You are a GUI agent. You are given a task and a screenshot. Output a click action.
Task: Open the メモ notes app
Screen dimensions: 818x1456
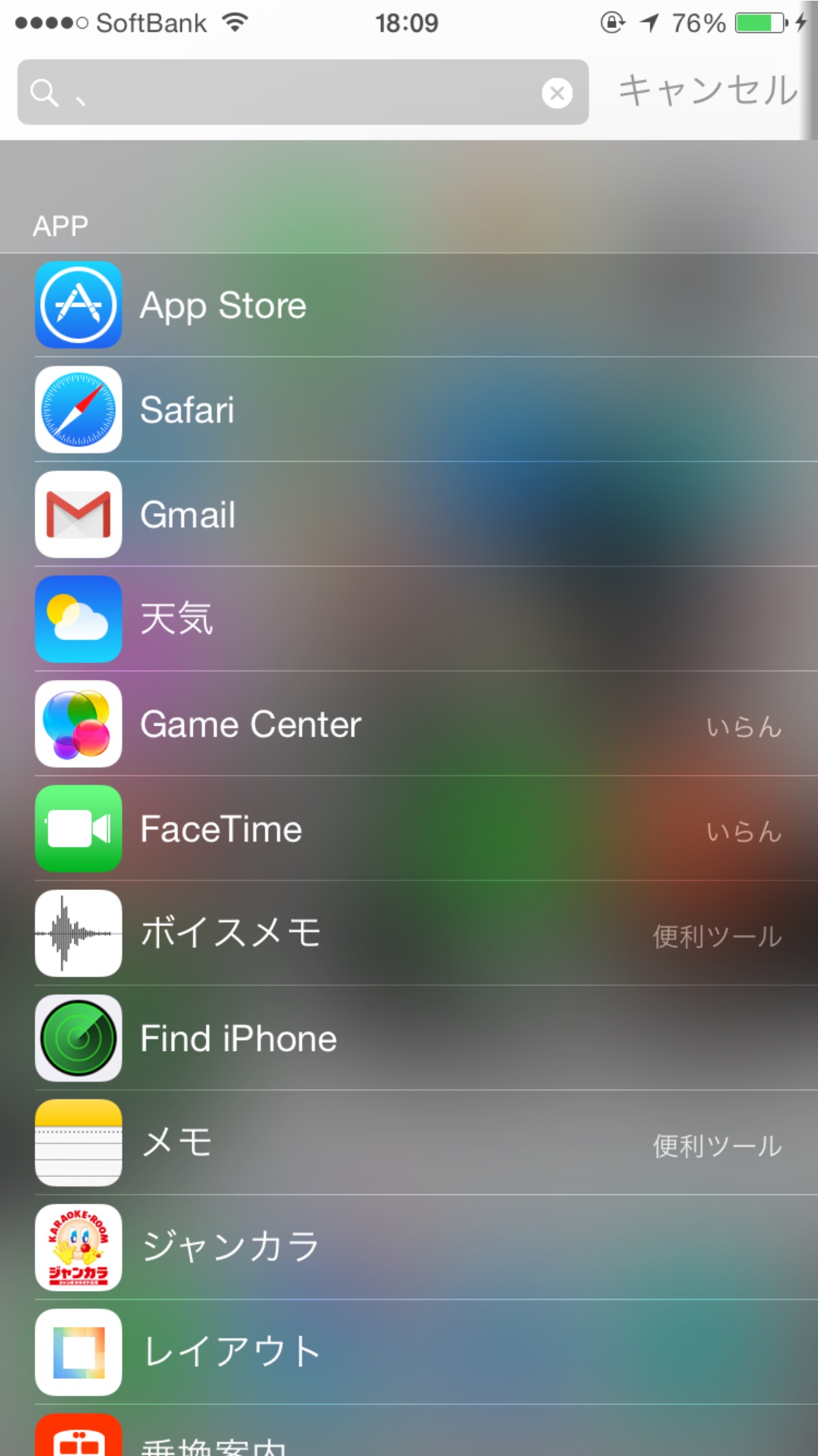(409, 1142)
